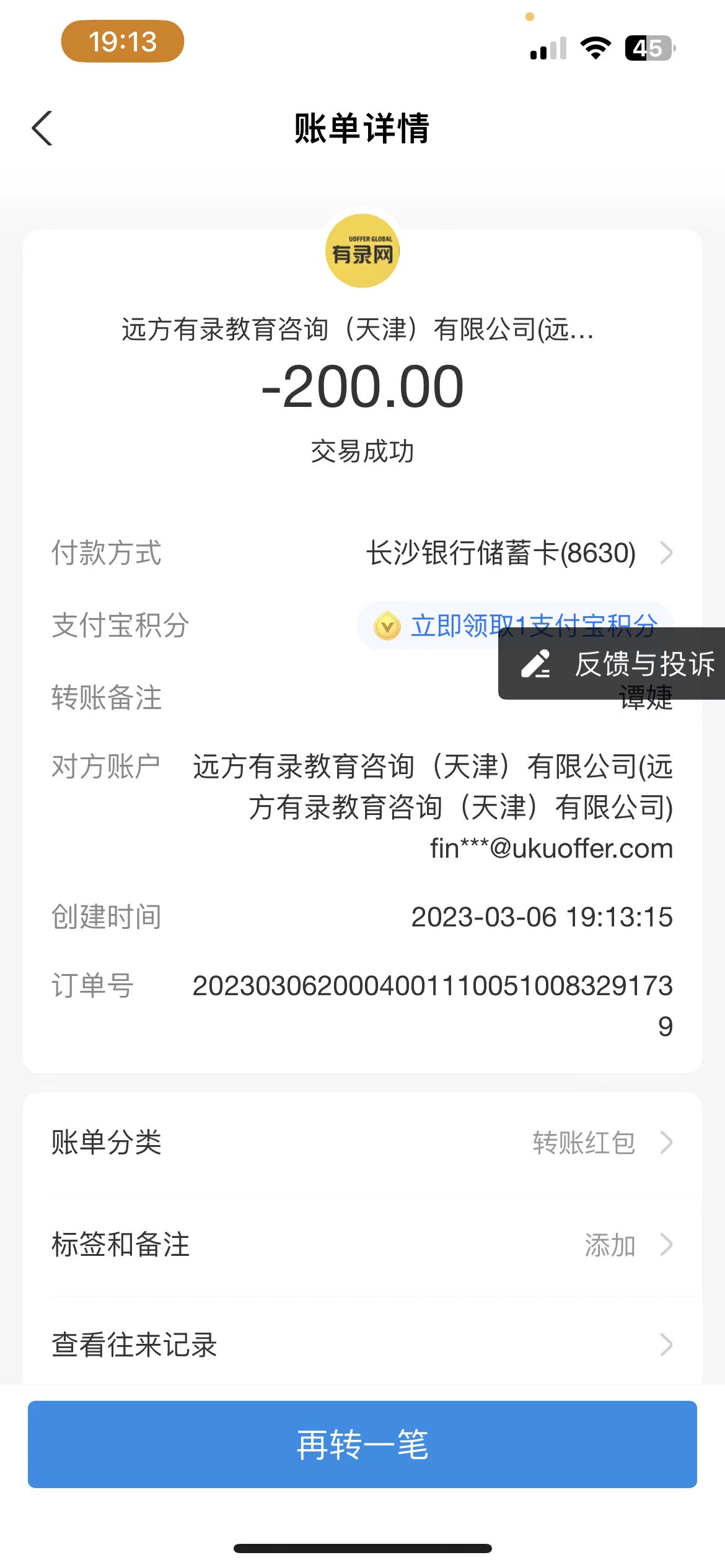This screenshot has height=1568, width=725.
Task: Go back from the bill details page
Action: (42, 129)
